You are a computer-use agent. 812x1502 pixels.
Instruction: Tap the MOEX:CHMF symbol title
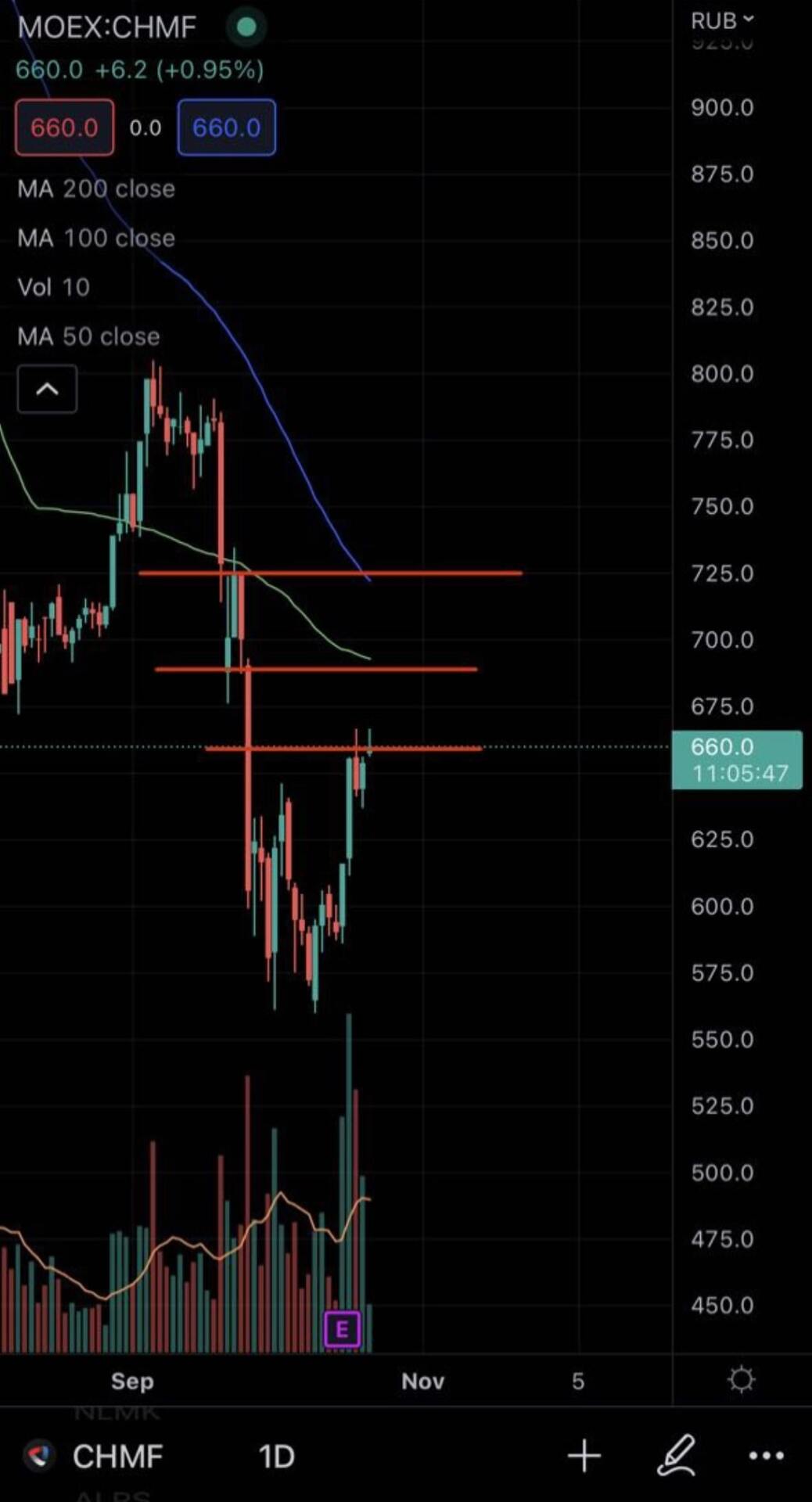coord(106,27)
